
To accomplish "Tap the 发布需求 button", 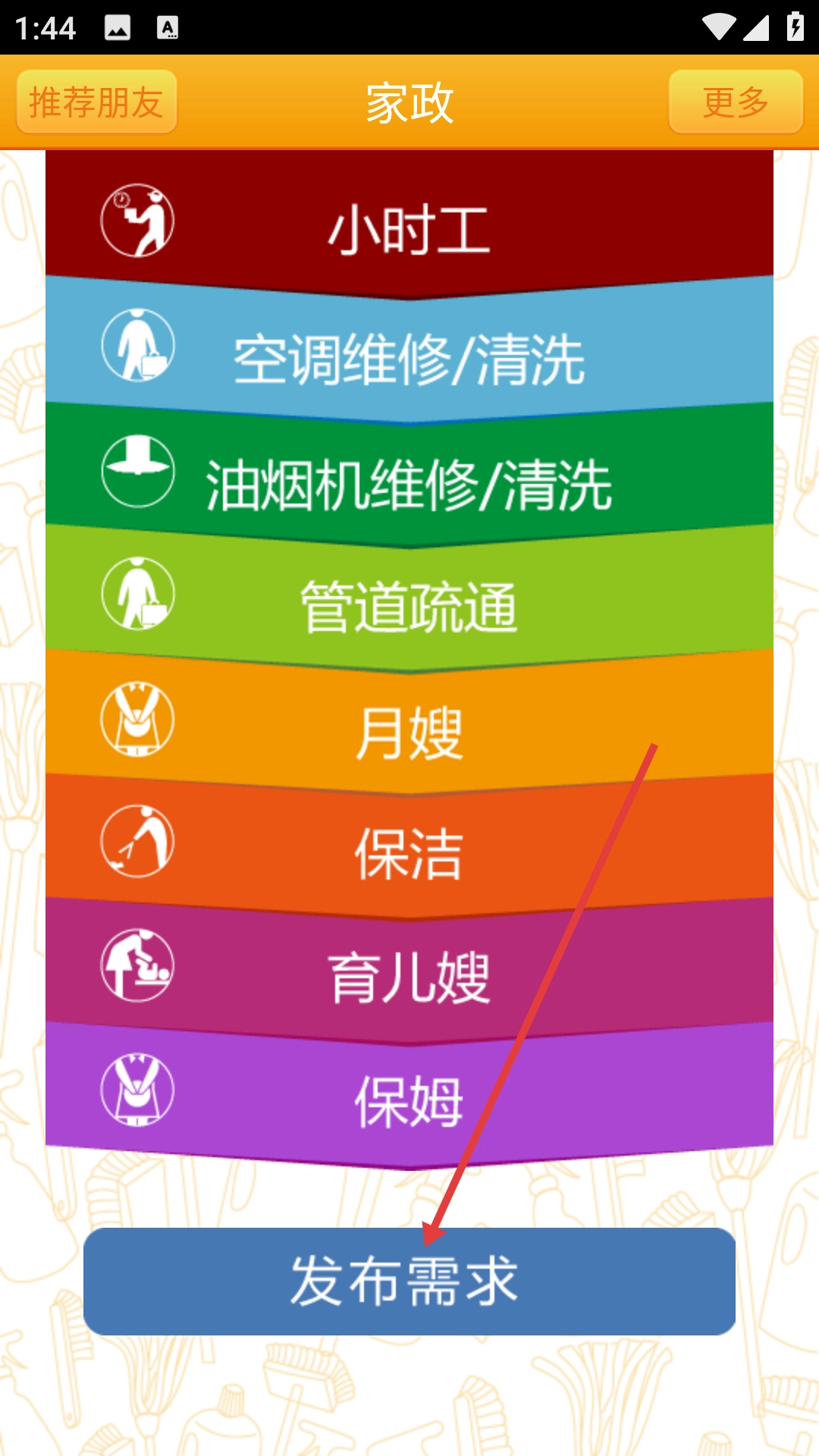I will [409, 1282].
